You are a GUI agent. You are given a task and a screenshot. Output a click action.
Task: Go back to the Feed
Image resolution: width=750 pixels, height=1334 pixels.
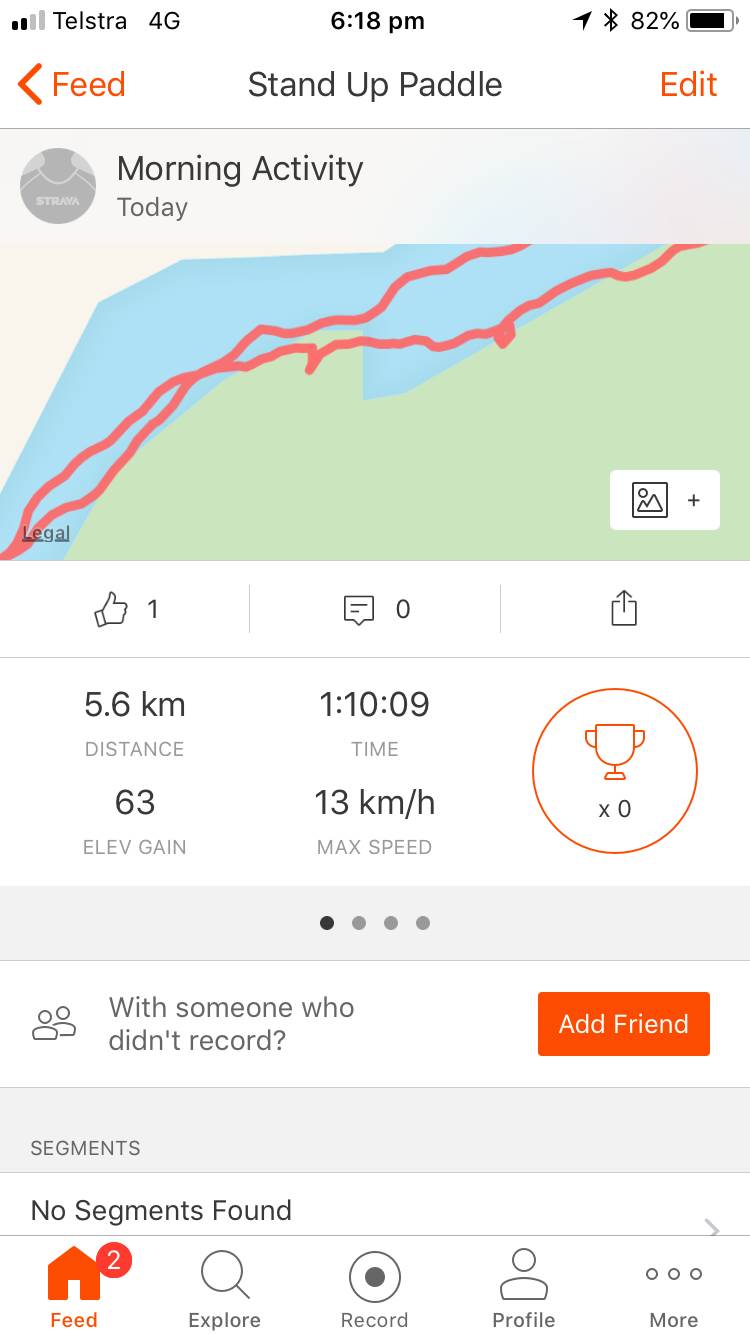[x=72, y=85]
